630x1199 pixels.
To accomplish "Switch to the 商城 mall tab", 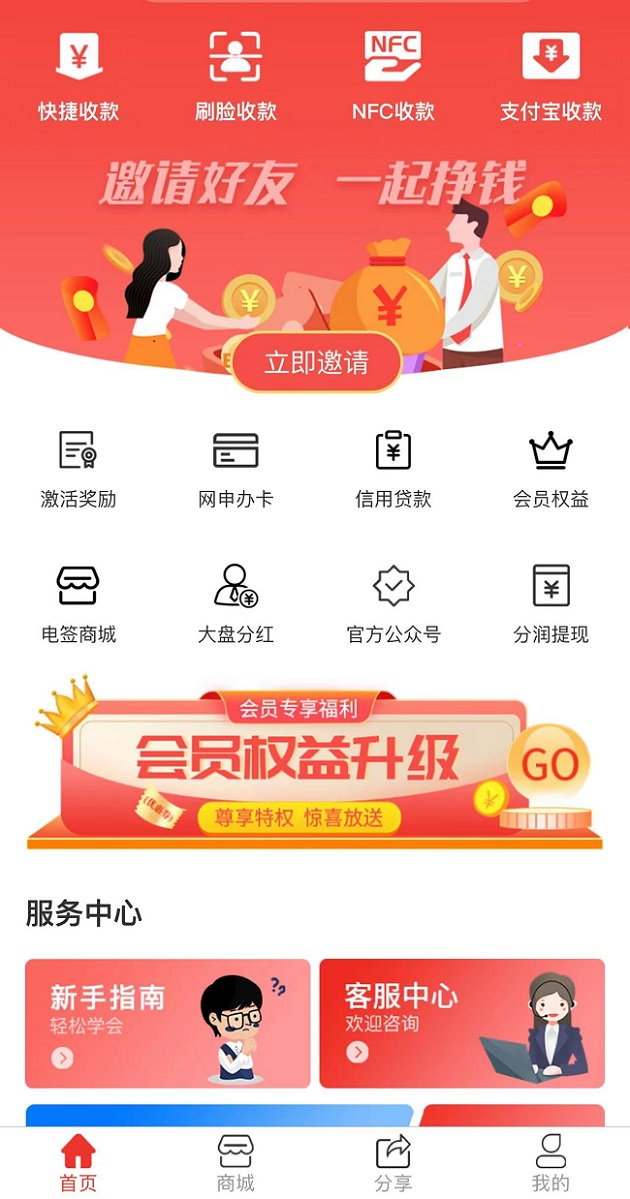I will point(236,1164).
